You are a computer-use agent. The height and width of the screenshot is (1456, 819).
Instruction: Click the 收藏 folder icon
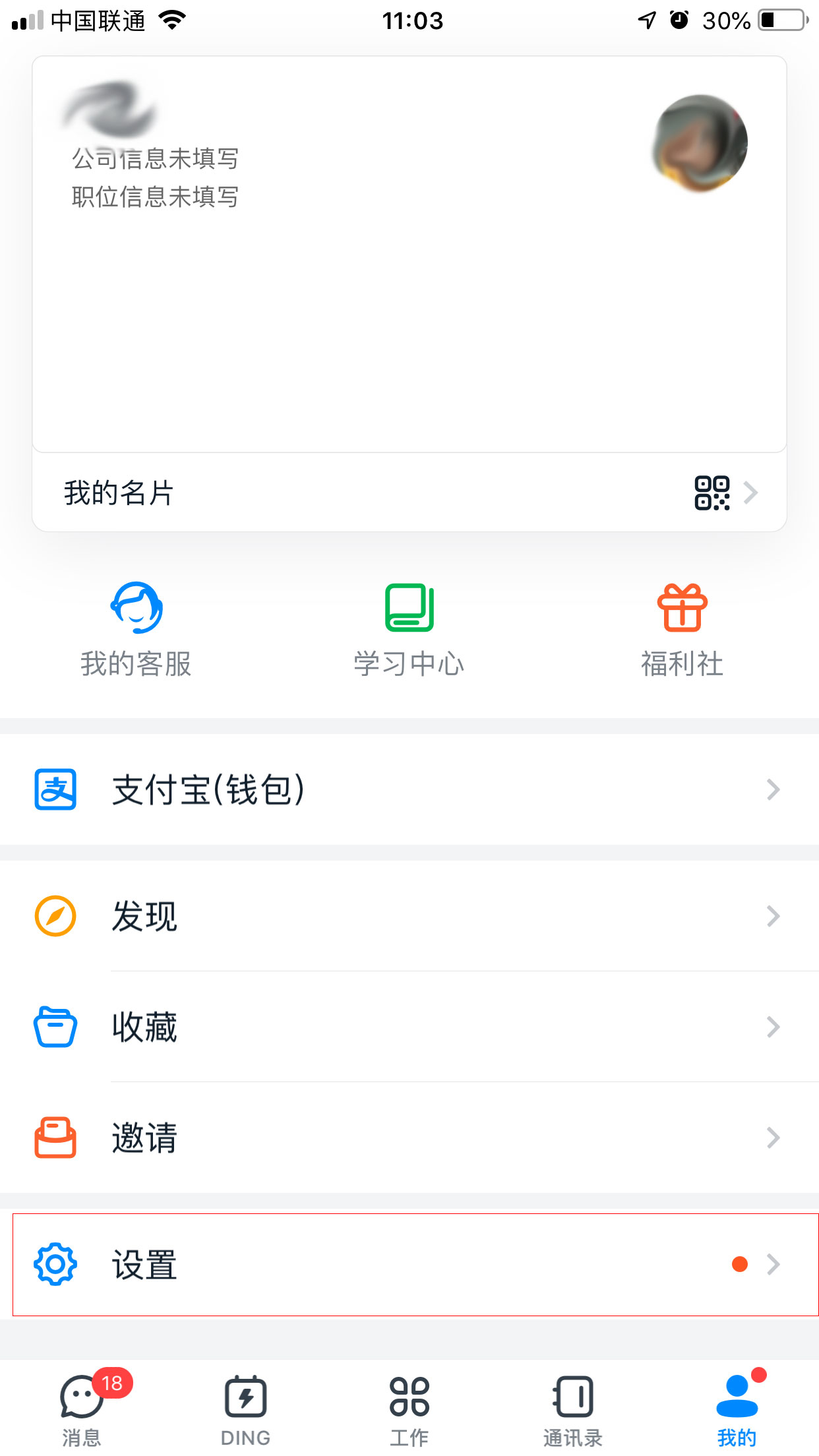coord(55,1026)
